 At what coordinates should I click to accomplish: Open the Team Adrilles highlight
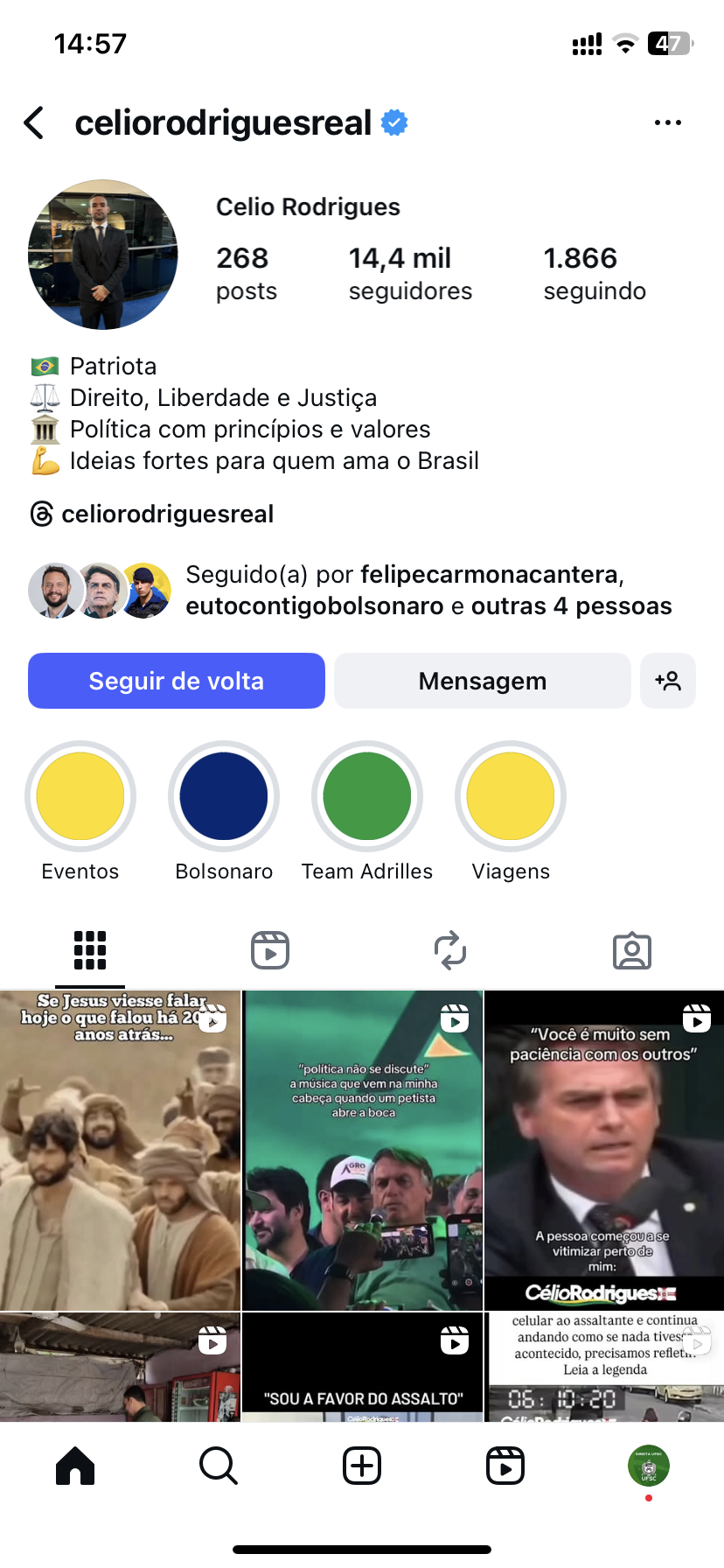[367, 796]
